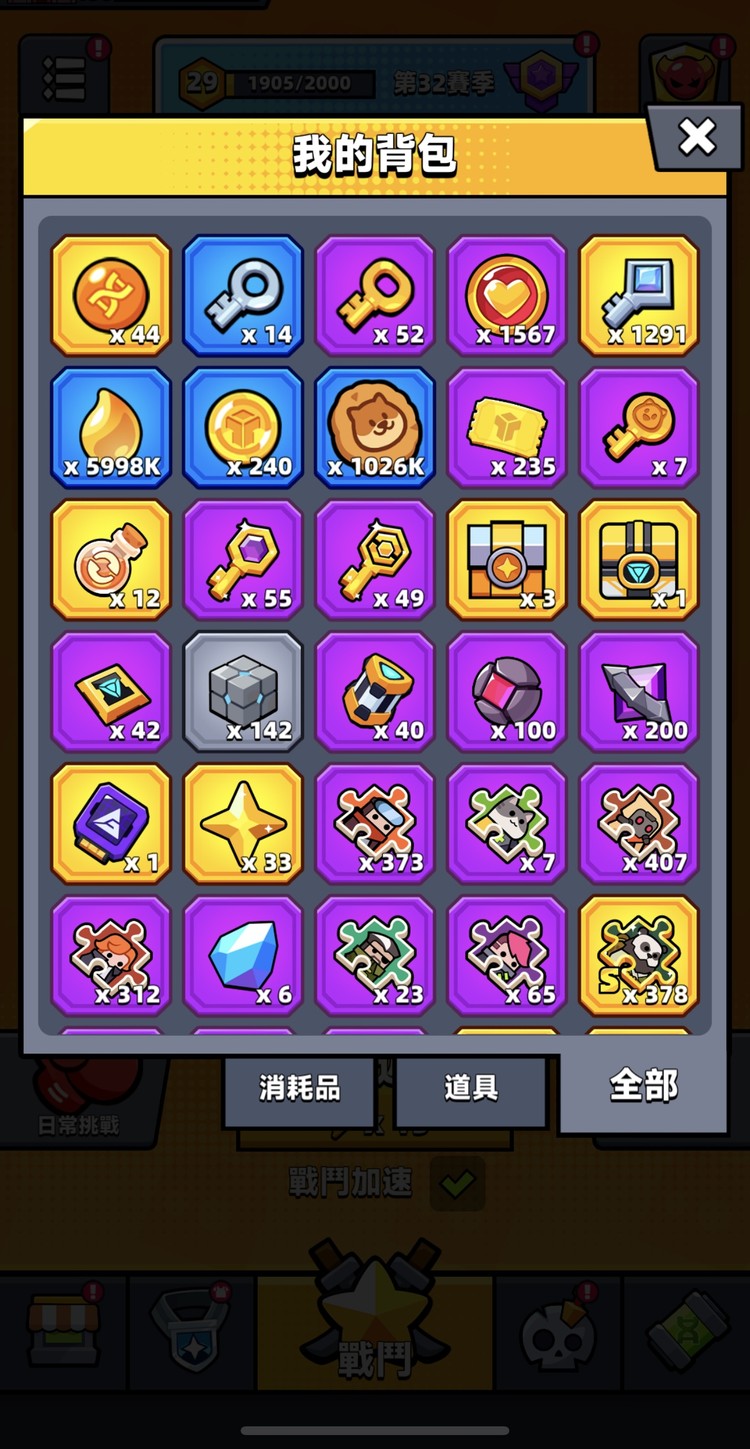Open the golden drop item x5998K

tap(111, 428)
